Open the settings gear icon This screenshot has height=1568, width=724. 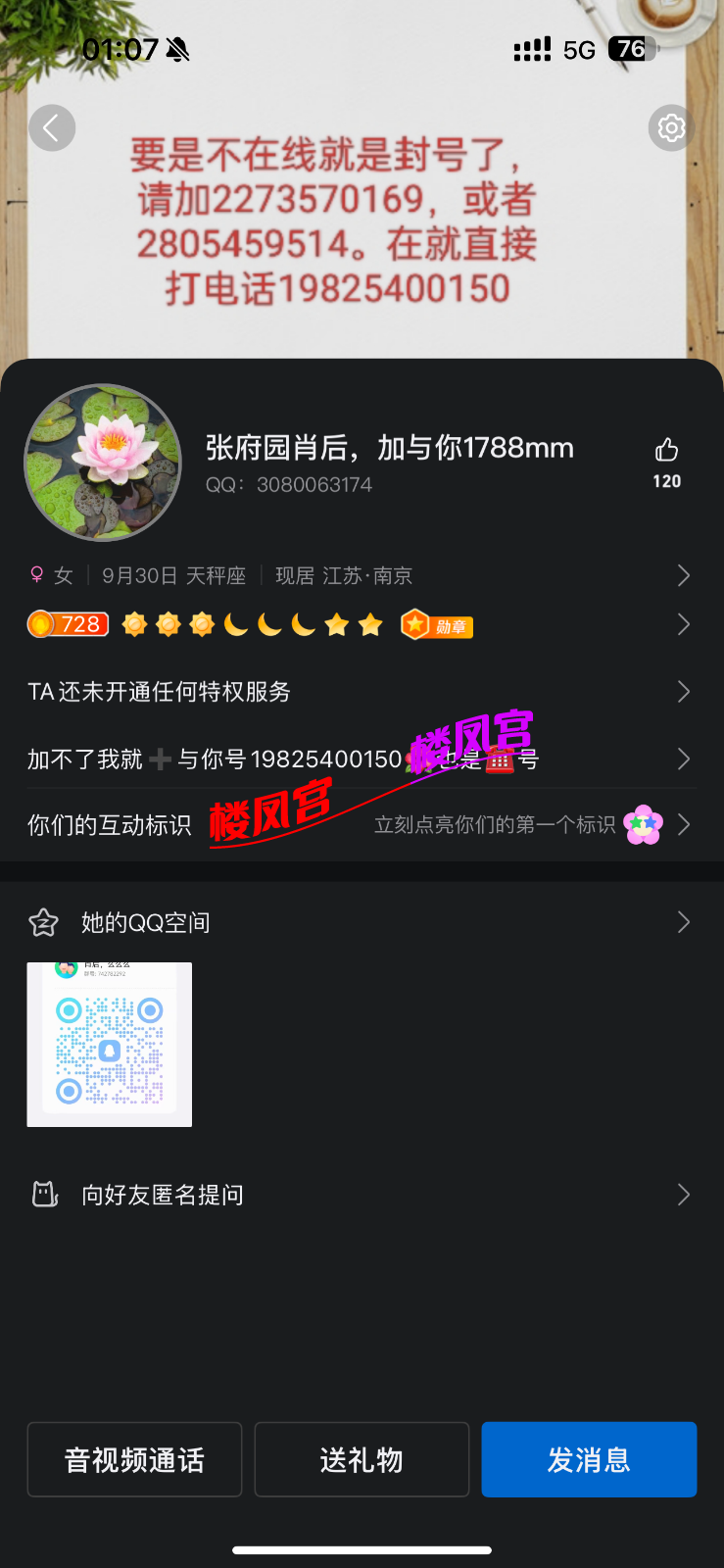[x=671, y=127]
